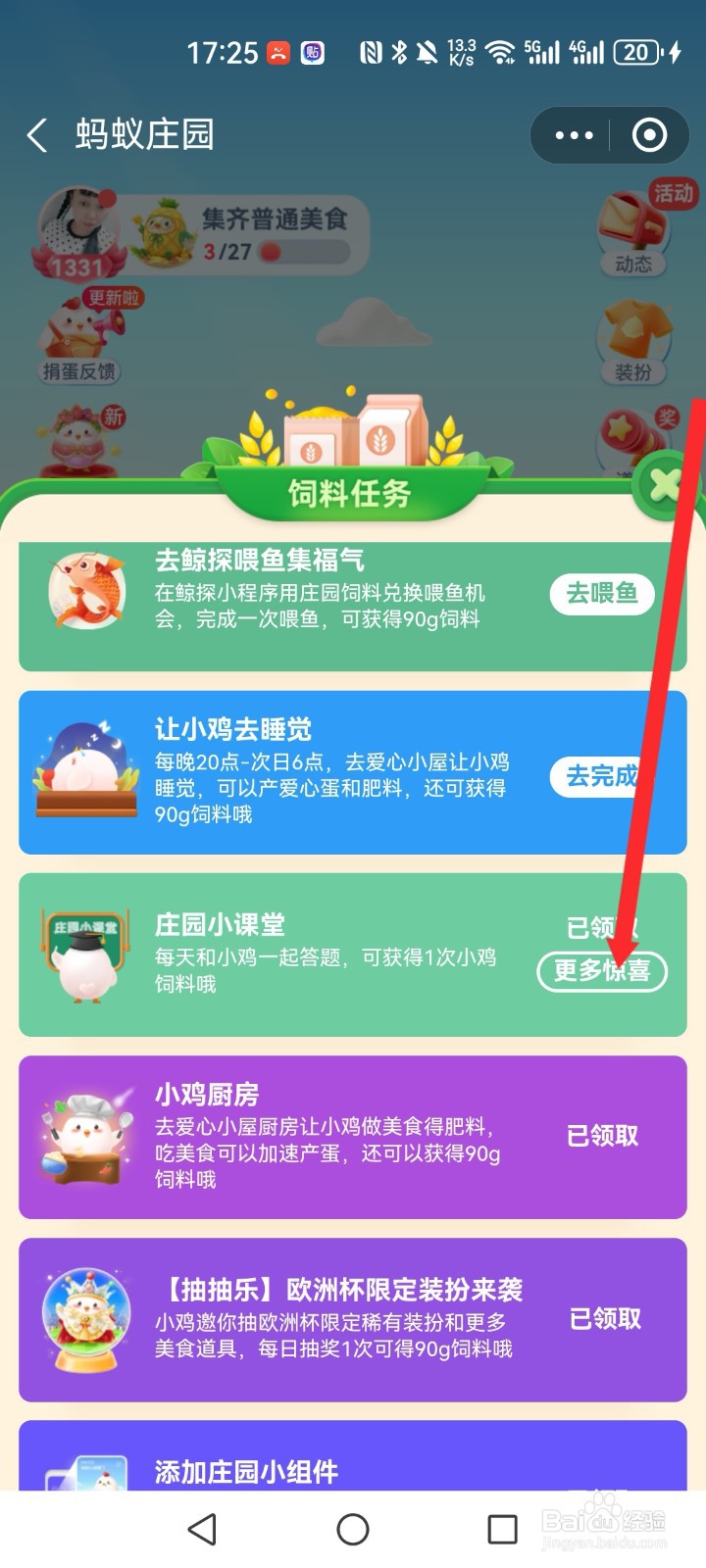Open 更多惊喜 for extra surprises
This screenshot has width=706, height=1568.
click(601, 971)
